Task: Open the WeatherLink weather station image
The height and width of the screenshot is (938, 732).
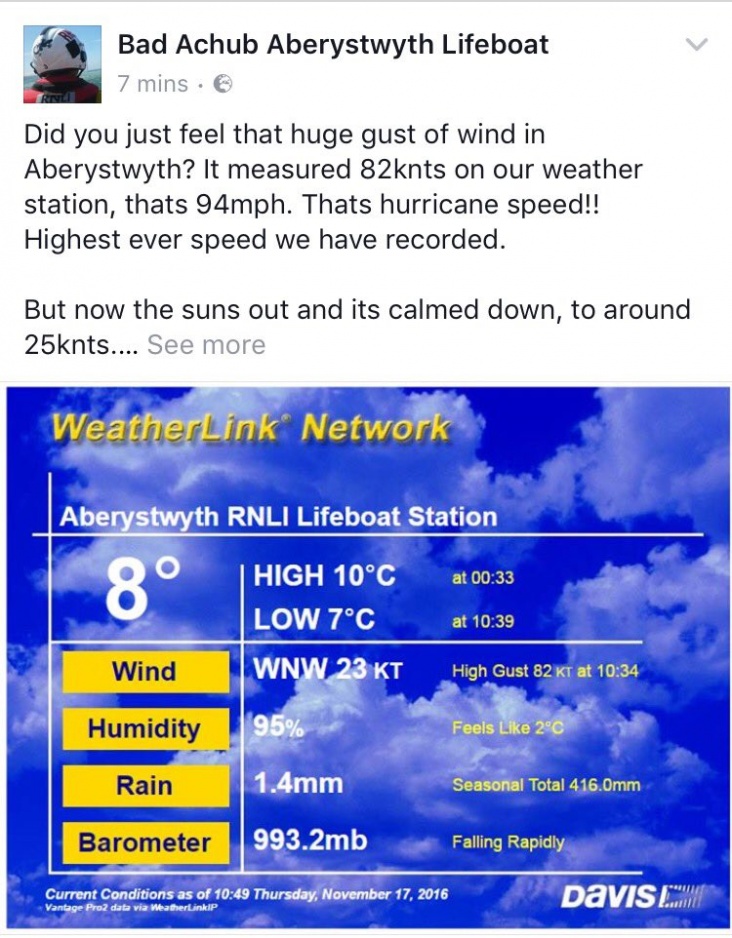Action: [366, 650]
